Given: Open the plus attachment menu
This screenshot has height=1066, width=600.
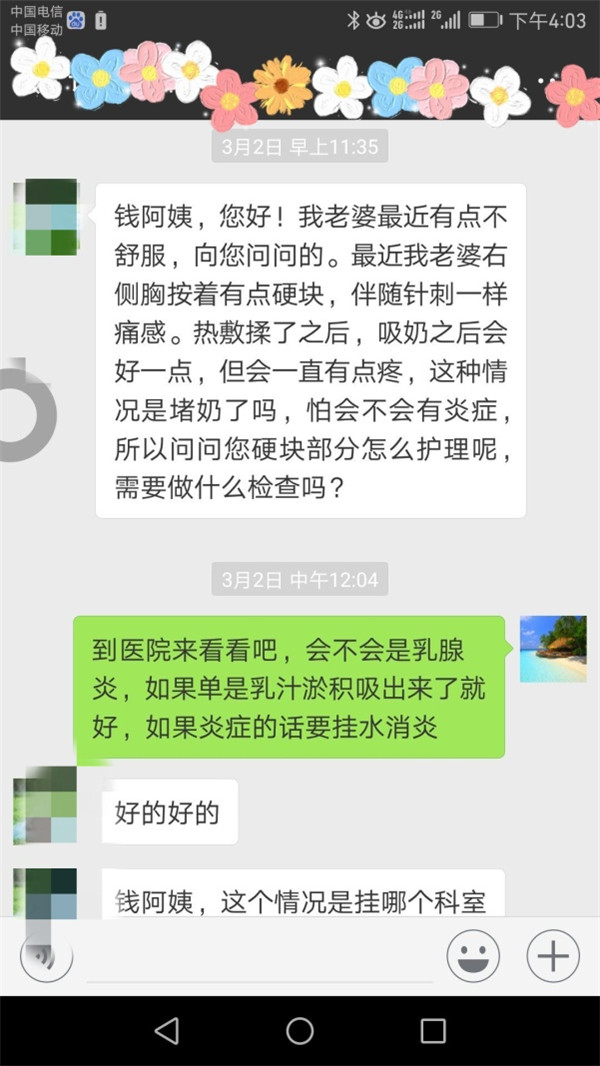Looking at the screenshot, I should [552, 957].
